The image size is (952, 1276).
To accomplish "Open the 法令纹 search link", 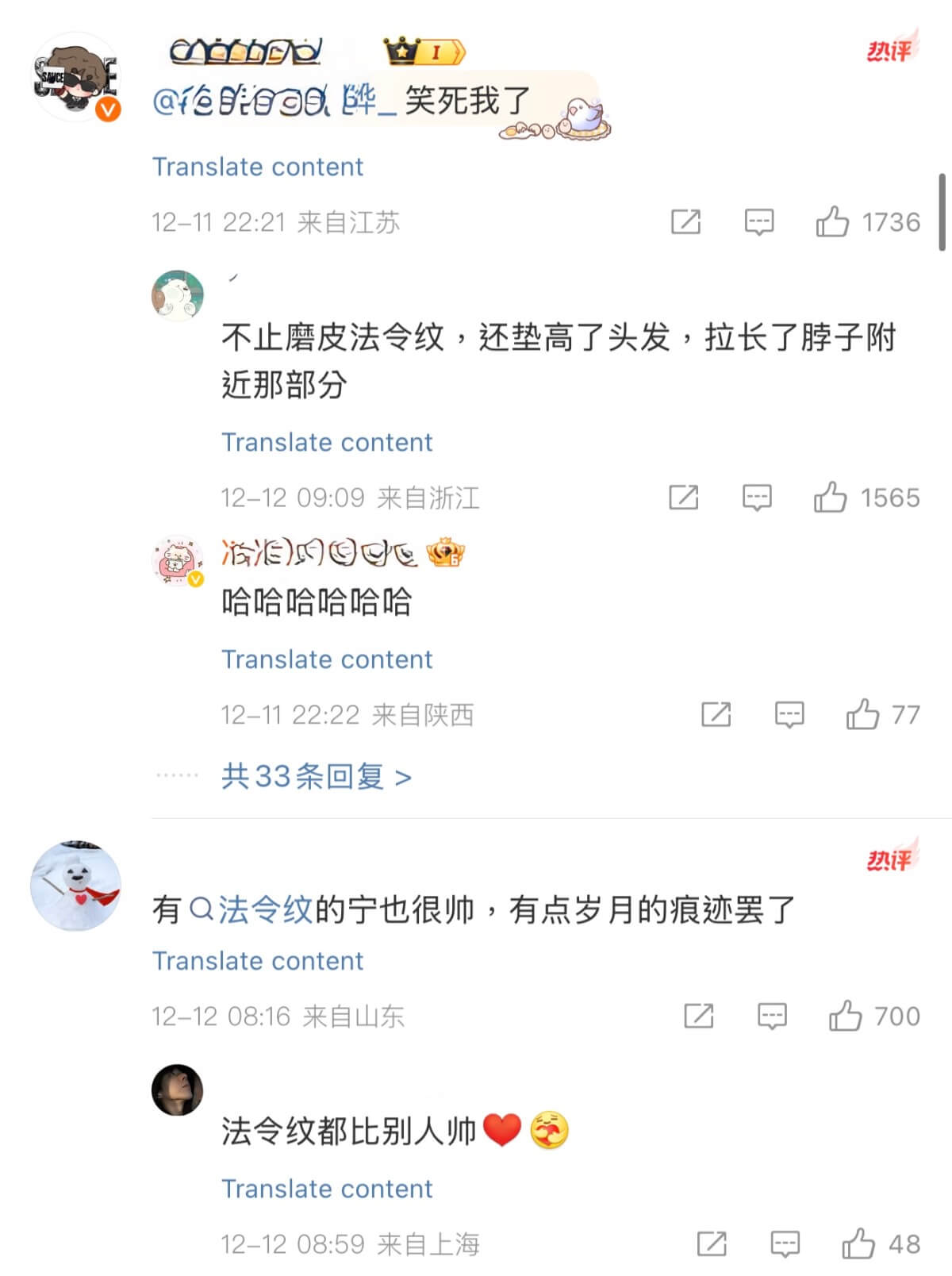I will click(252, 909).
